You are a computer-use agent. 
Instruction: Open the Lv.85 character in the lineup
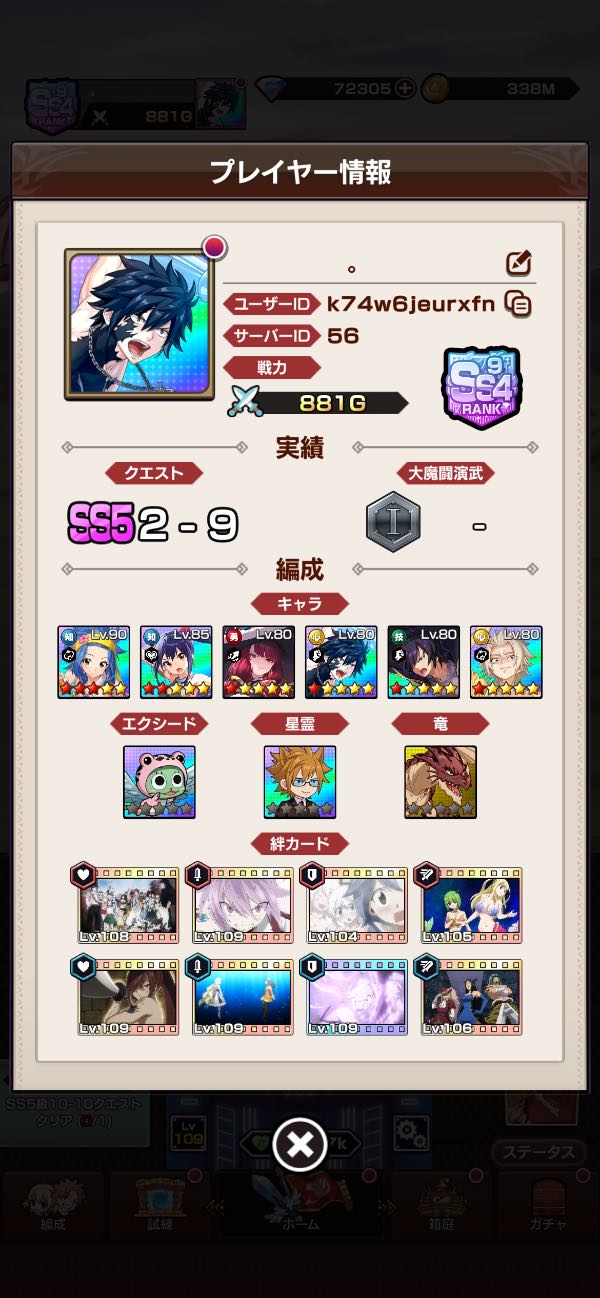pyautogui.click(x=176, y=661)
